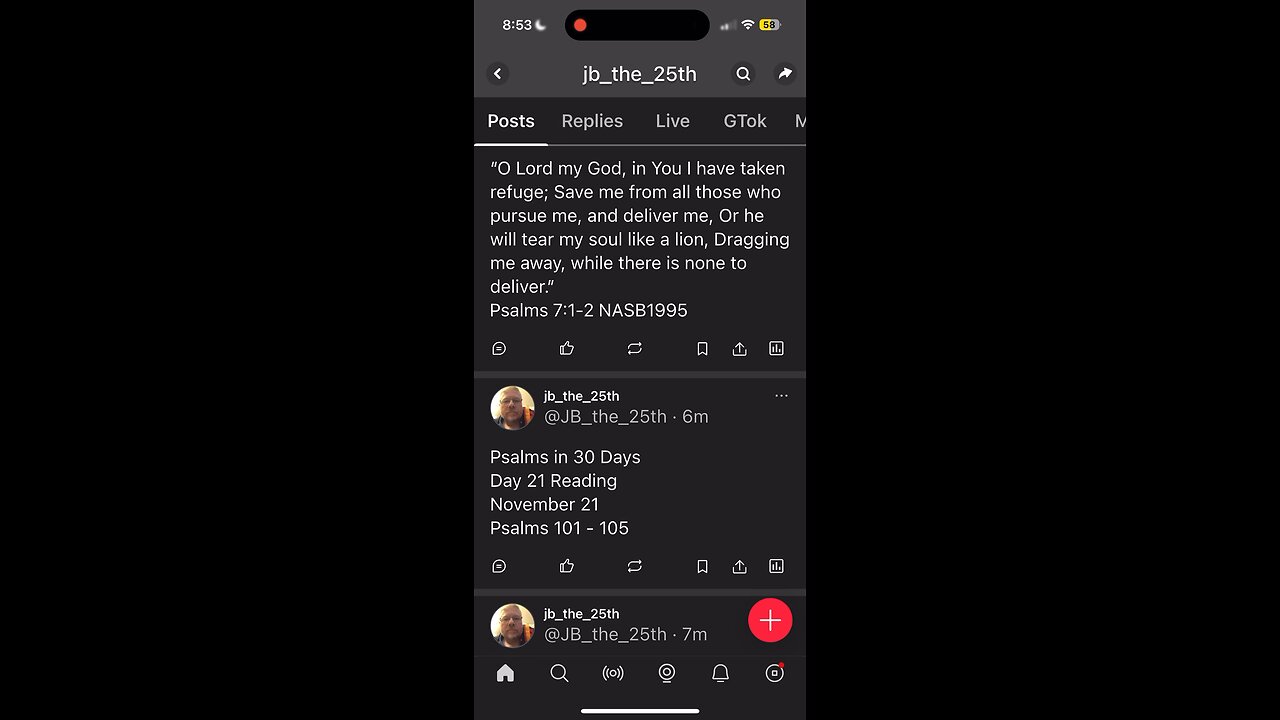1280x720 pixels.
Task: Open more options on the Day 21 post
Action: 781,396
